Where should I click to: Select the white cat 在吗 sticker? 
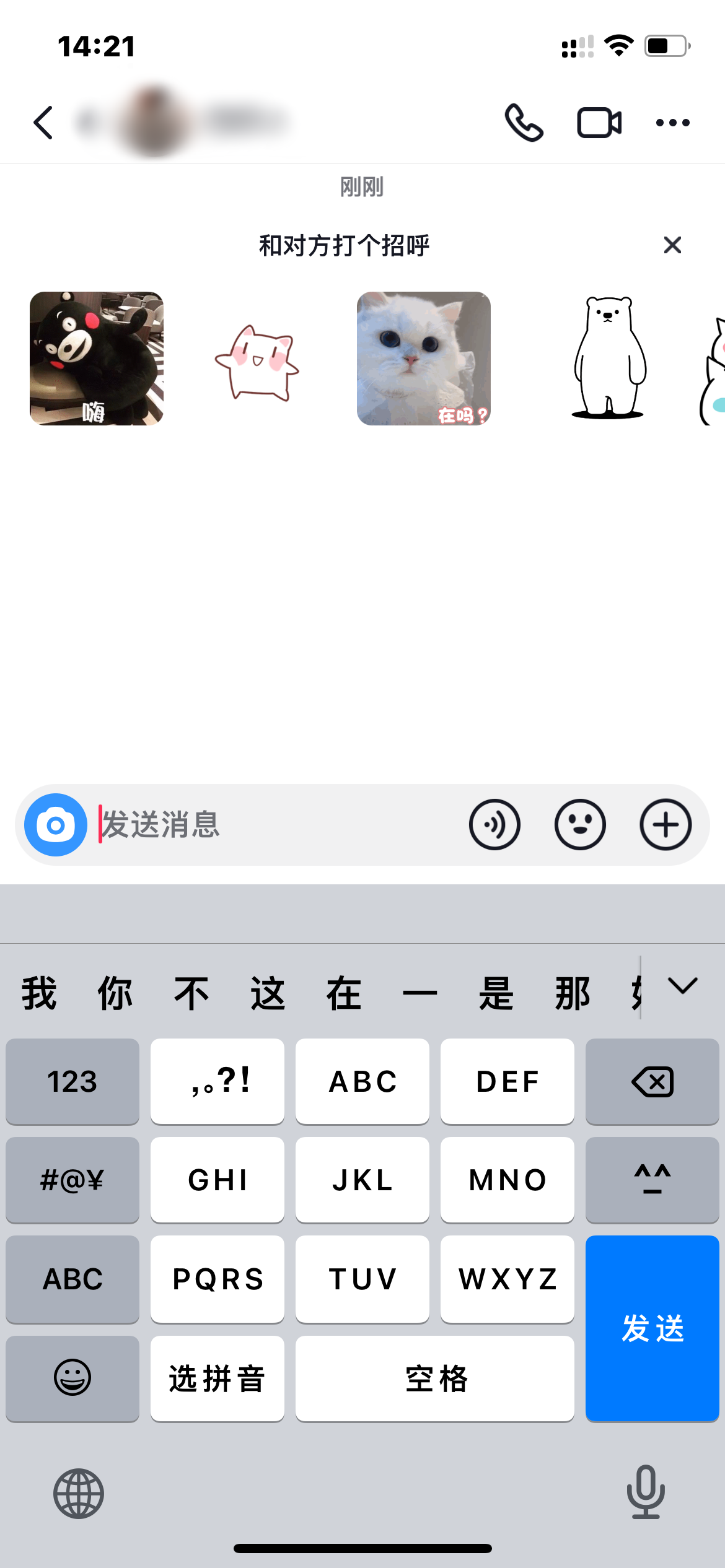coord(424,359)
